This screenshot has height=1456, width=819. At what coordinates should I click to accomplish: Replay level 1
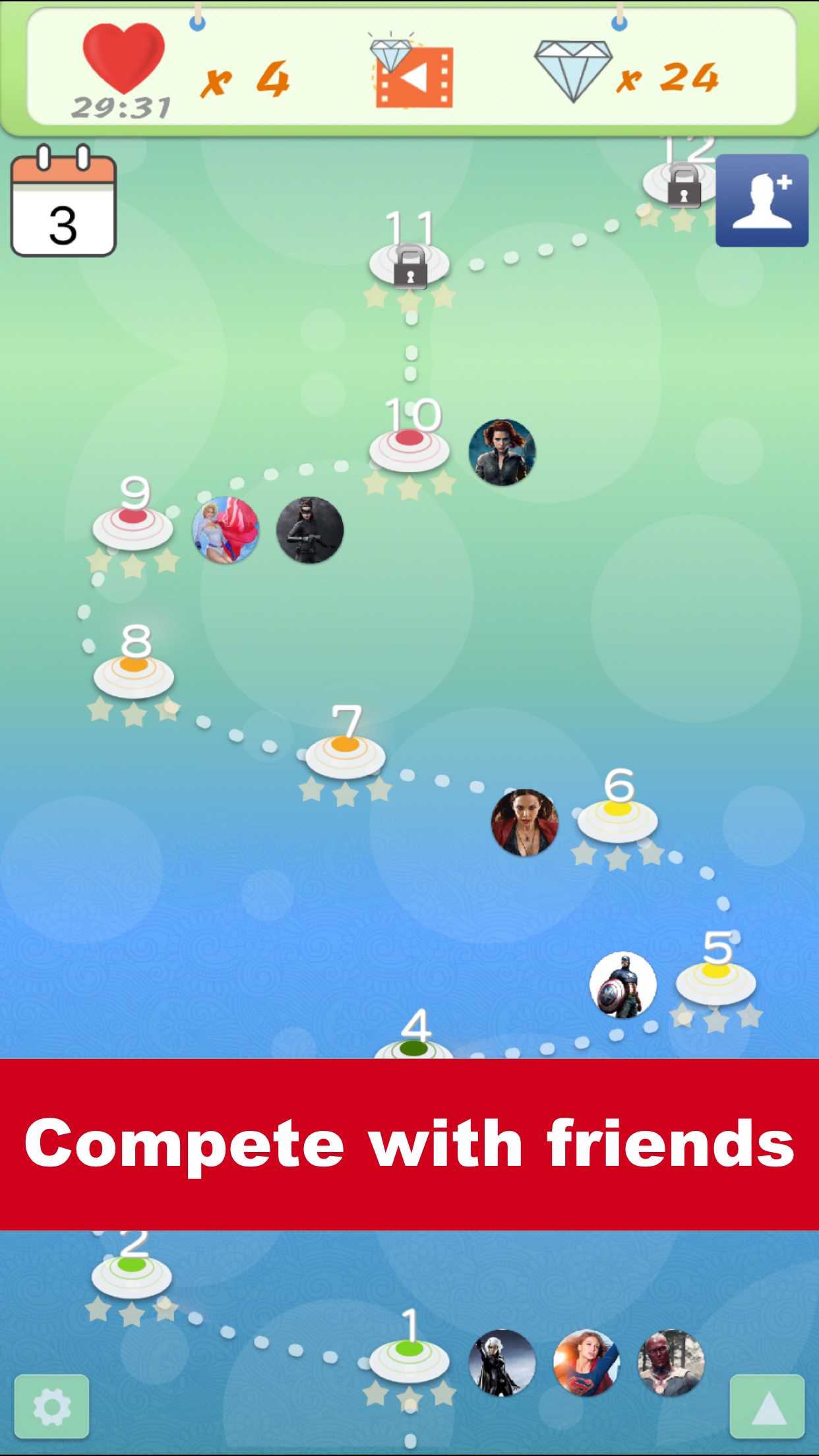pyautogui.click(x=409, y=1358)
